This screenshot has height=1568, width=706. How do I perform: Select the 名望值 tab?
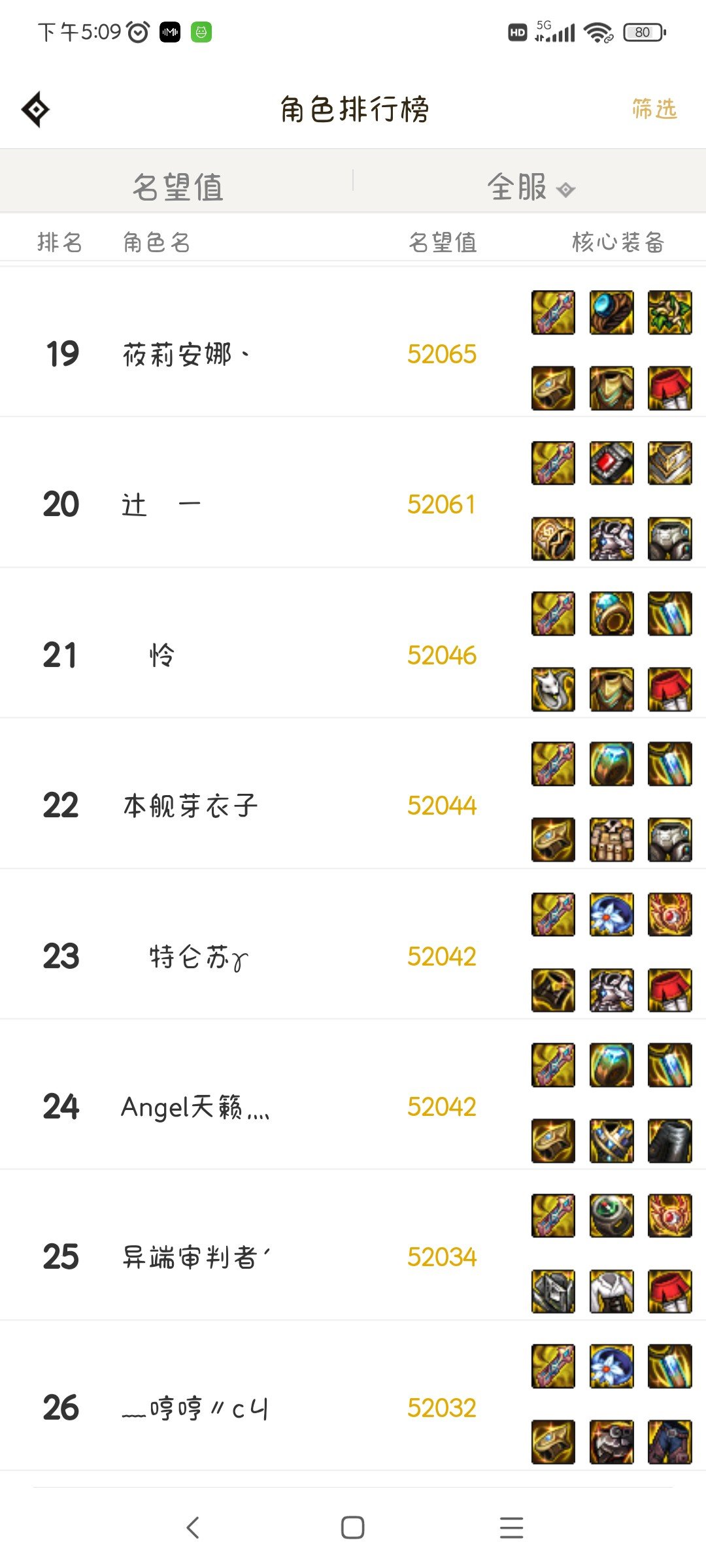click(177, 188)
